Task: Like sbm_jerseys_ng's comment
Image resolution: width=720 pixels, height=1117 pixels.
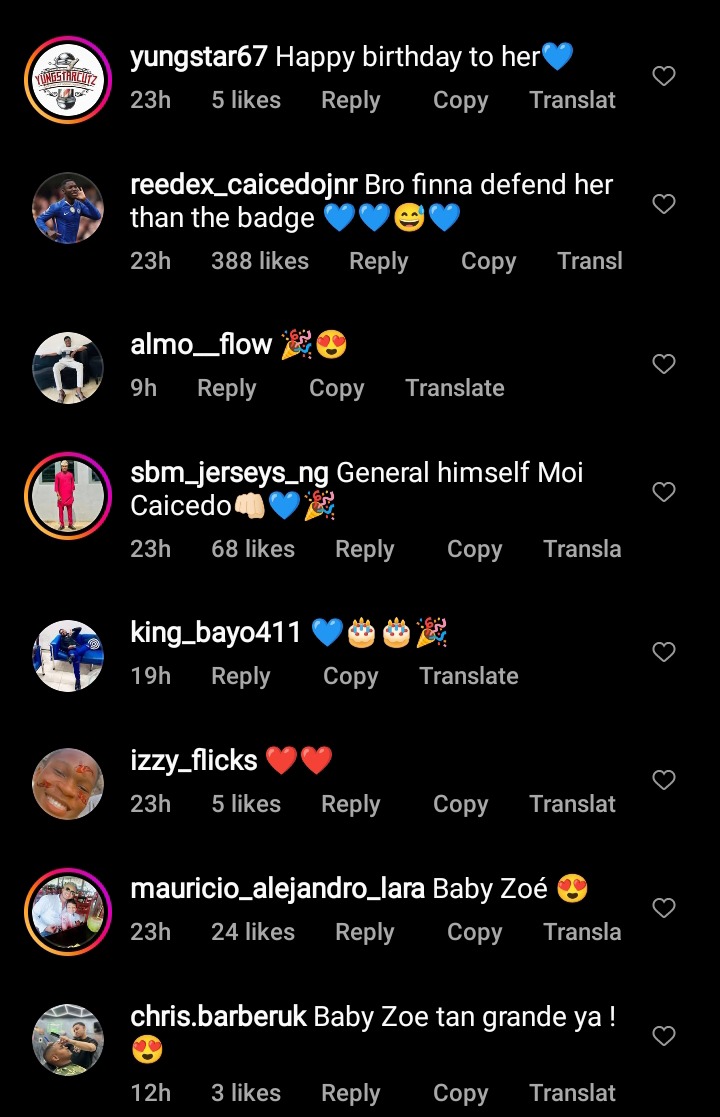Action: (x=664, y=492)
